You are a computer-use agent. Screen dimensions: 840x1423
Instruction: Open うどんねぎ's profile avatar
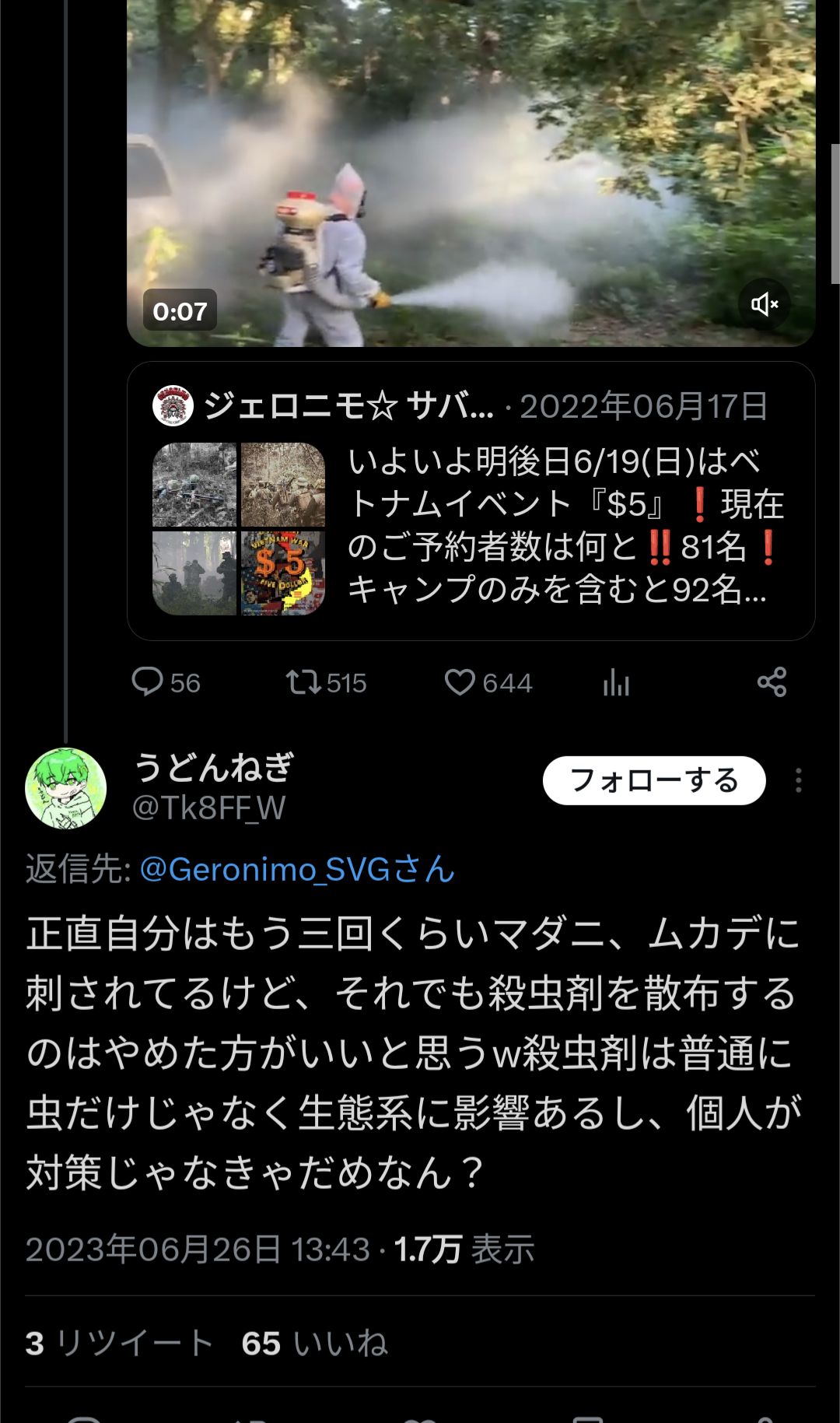[66, 788]
